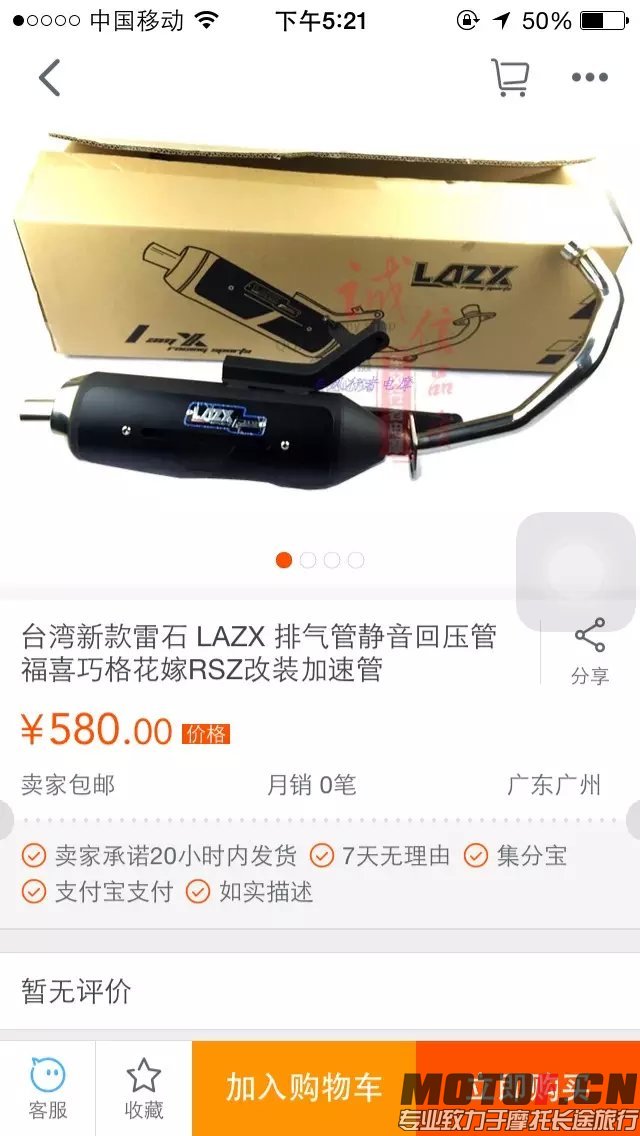Add item to favorites with 收藏
The height and width of the screenshot is (1136, 640).
click(143, 1088)
